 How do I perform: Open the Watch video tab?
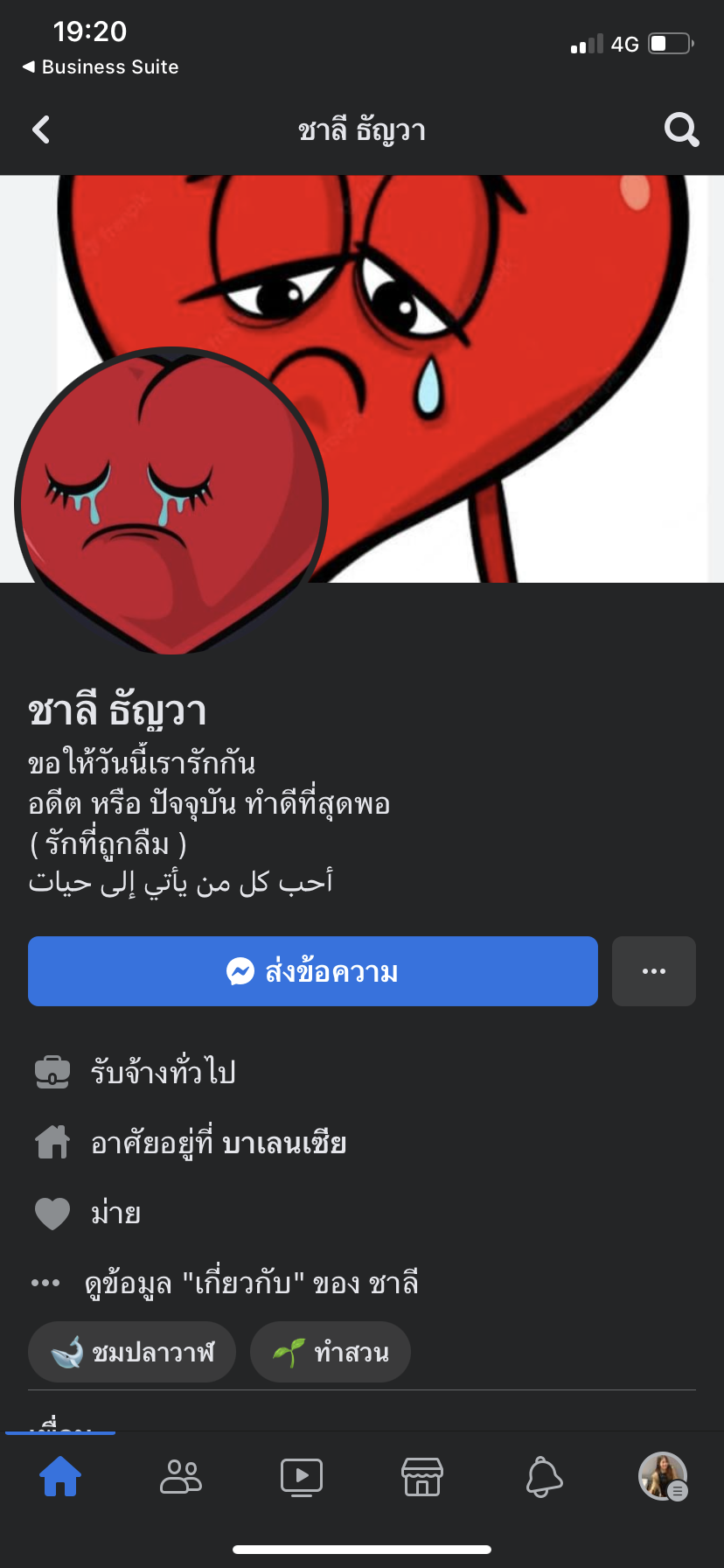(x=302, y=1477)
